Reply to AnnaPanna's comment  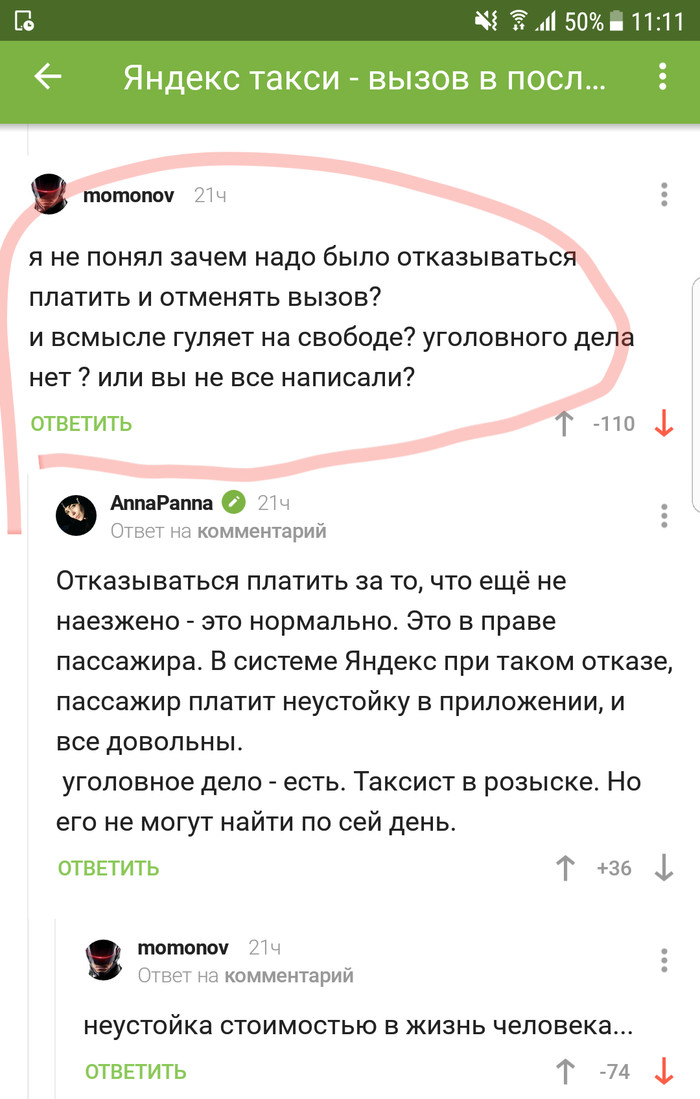[108, 868]
